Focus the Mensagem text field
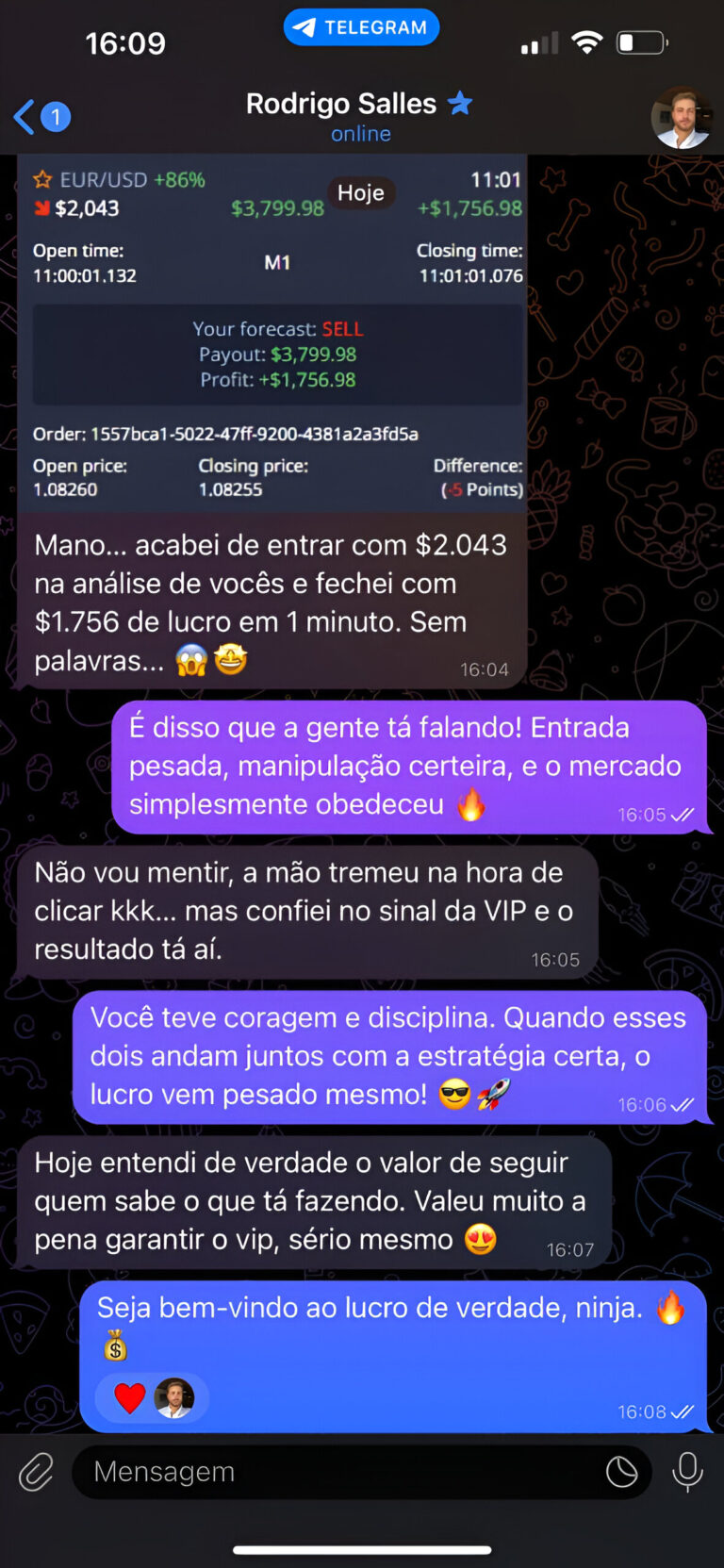 click(339, 1471)
